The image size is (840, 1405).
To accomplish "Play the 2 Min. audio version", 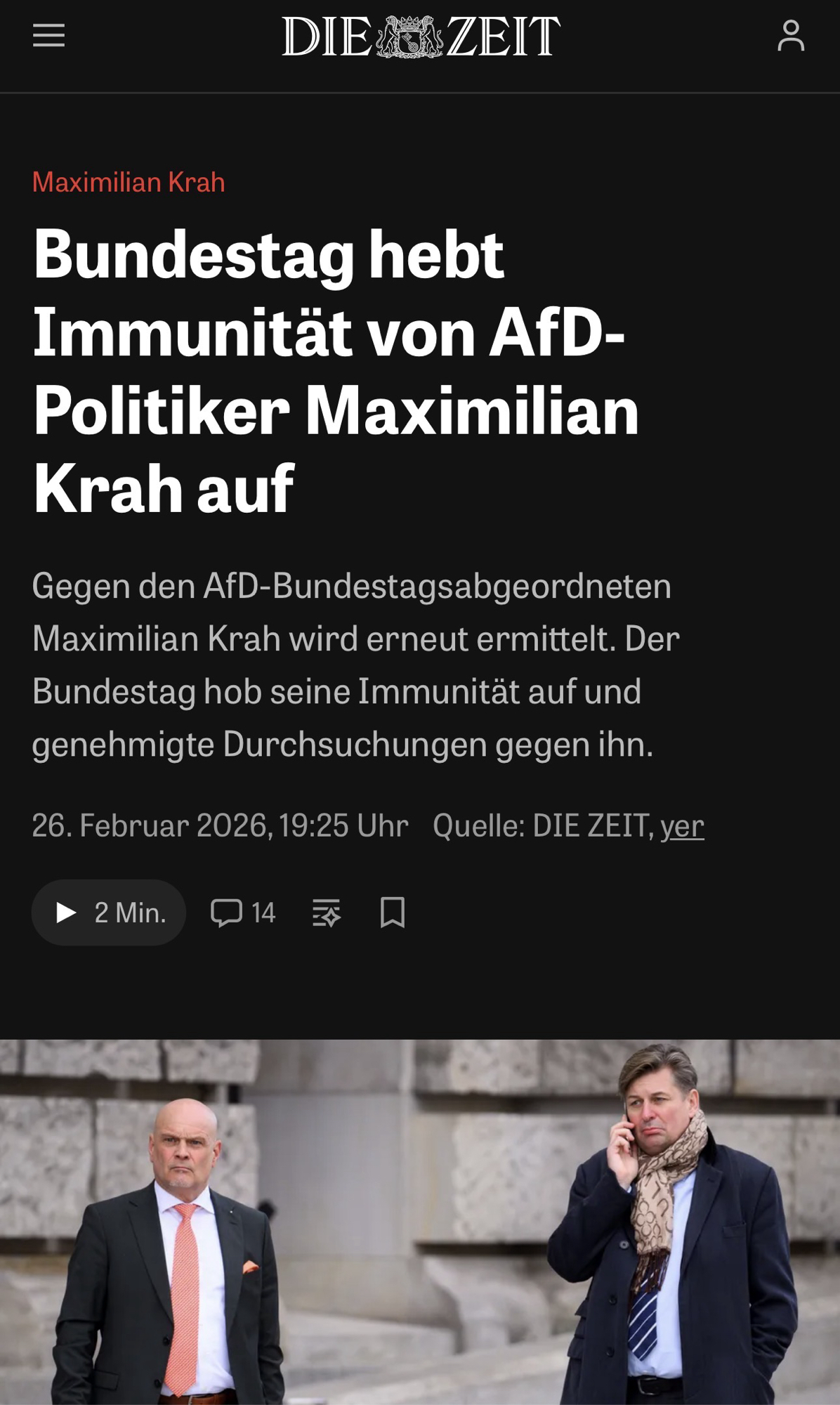I will [109, 913].
